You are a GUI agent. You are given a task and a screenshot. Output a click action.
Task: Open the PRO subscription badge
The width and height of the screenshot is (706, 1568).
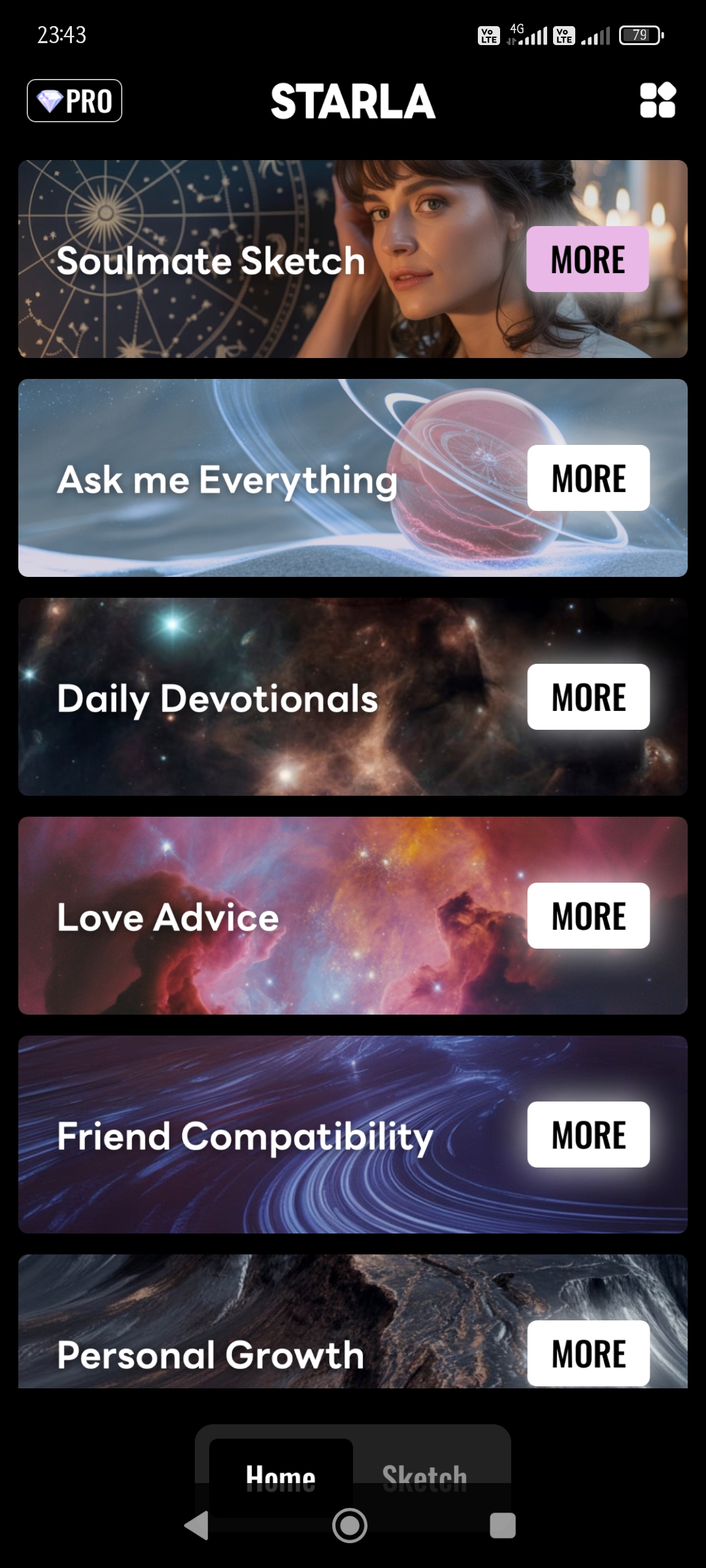coord(75,101)
